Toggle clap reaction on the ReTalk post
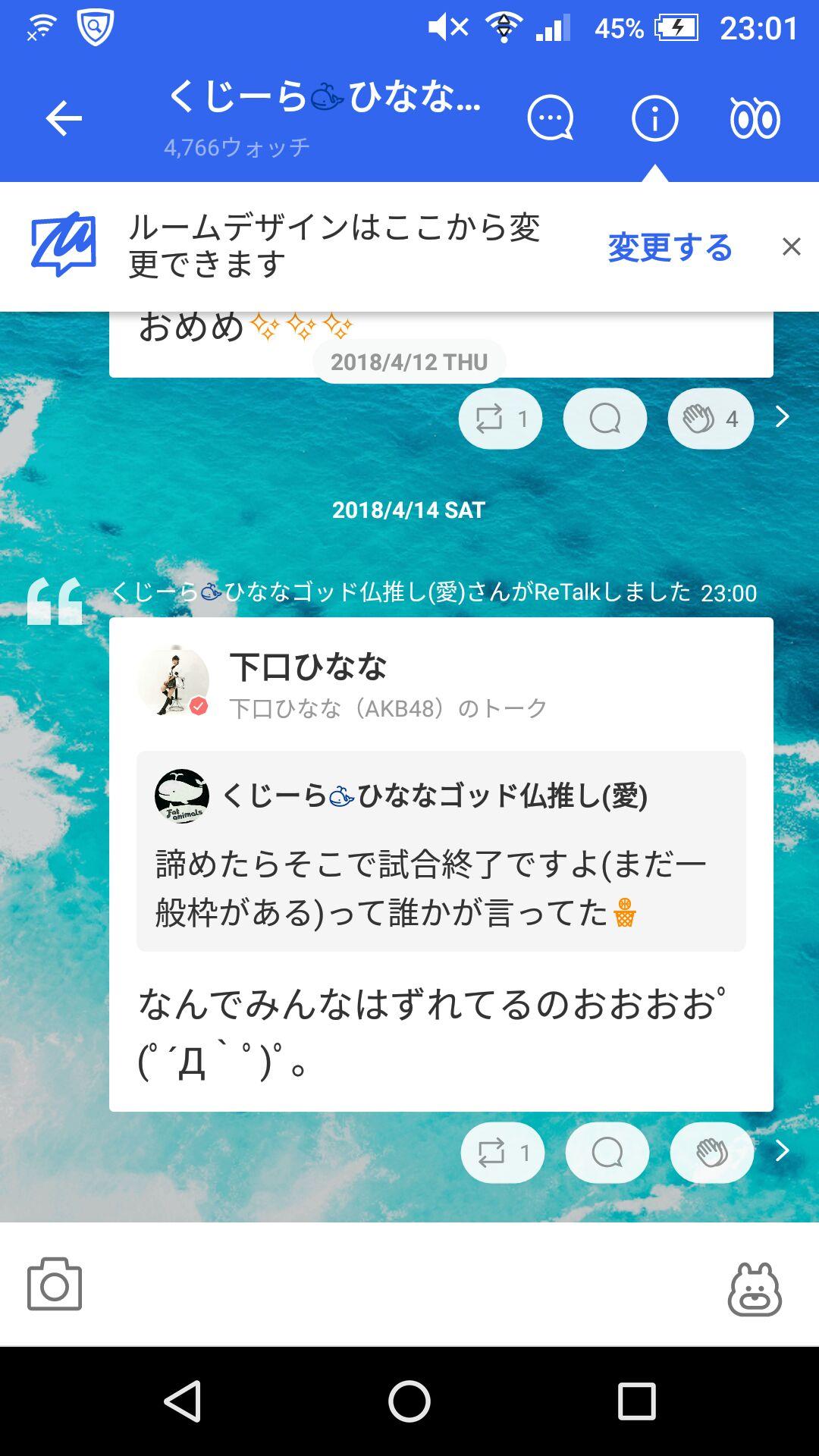The image size is (819, 1456). [711, 1151]
